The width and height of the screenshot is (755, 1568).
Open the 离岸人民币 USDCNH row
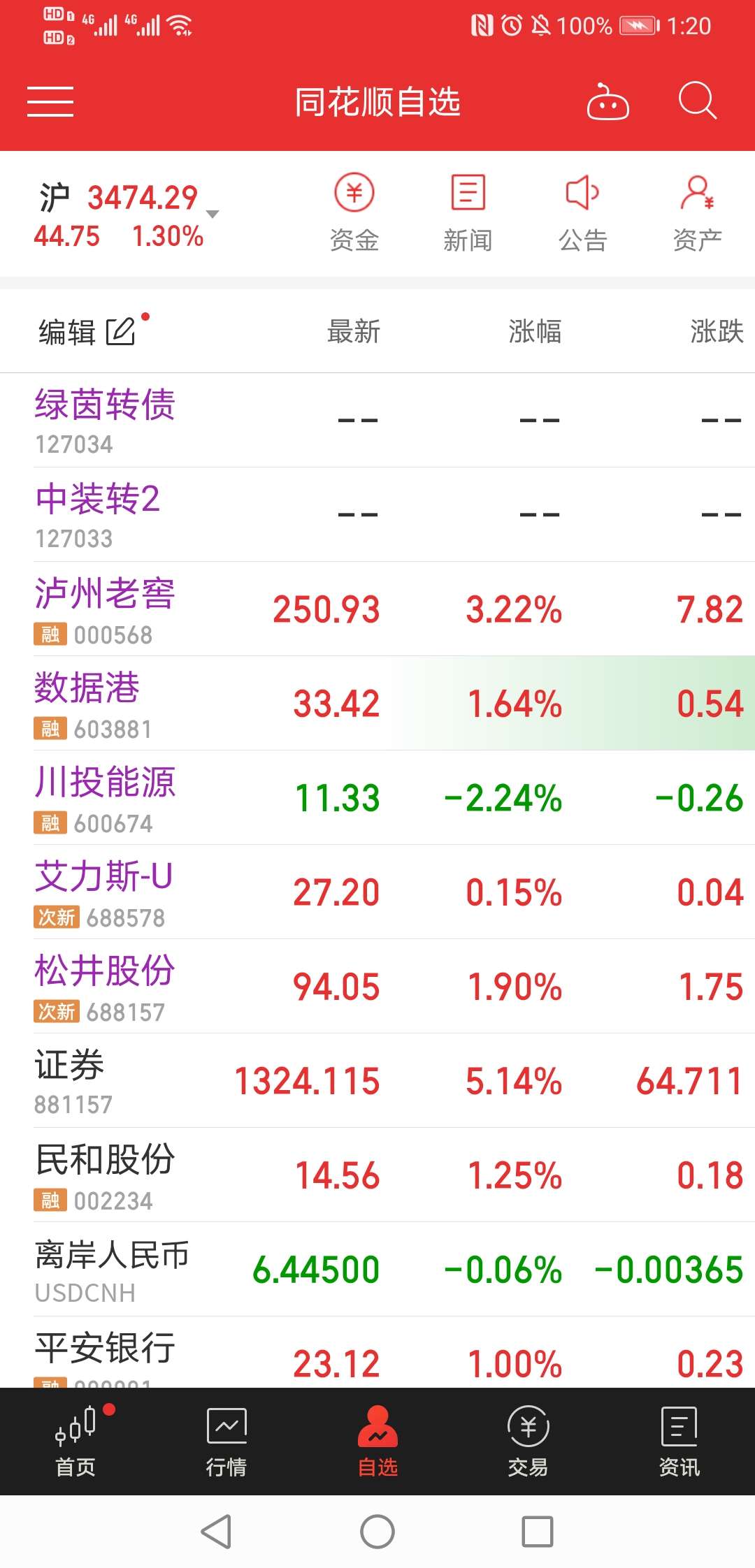pyautogui.click(x=377, y=1269)
